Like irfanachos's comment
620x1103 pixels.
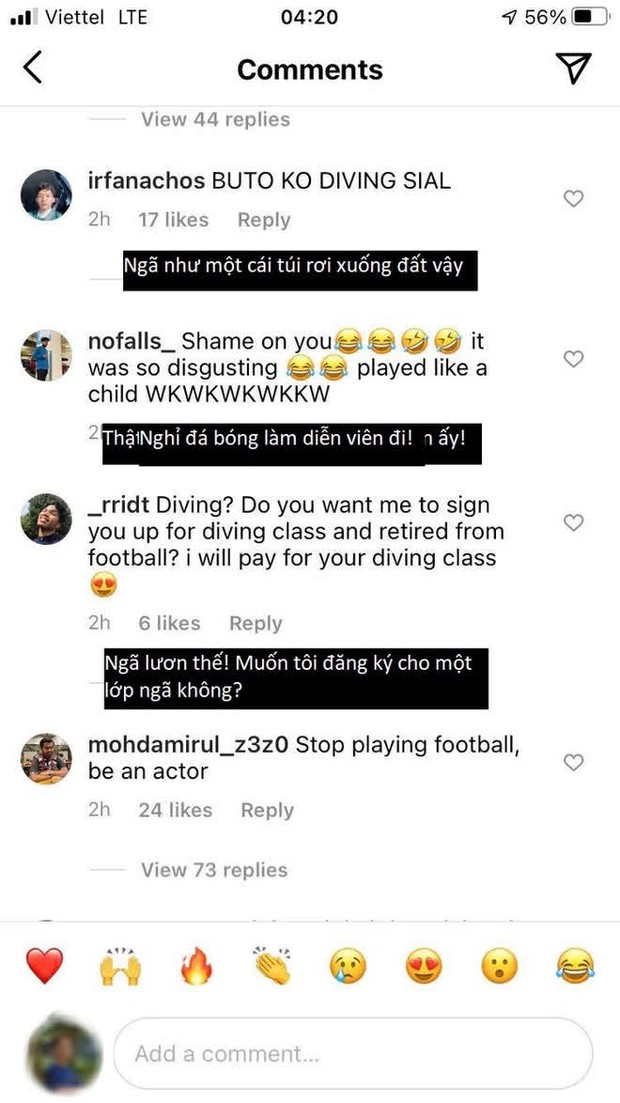(x=573, y=199)
